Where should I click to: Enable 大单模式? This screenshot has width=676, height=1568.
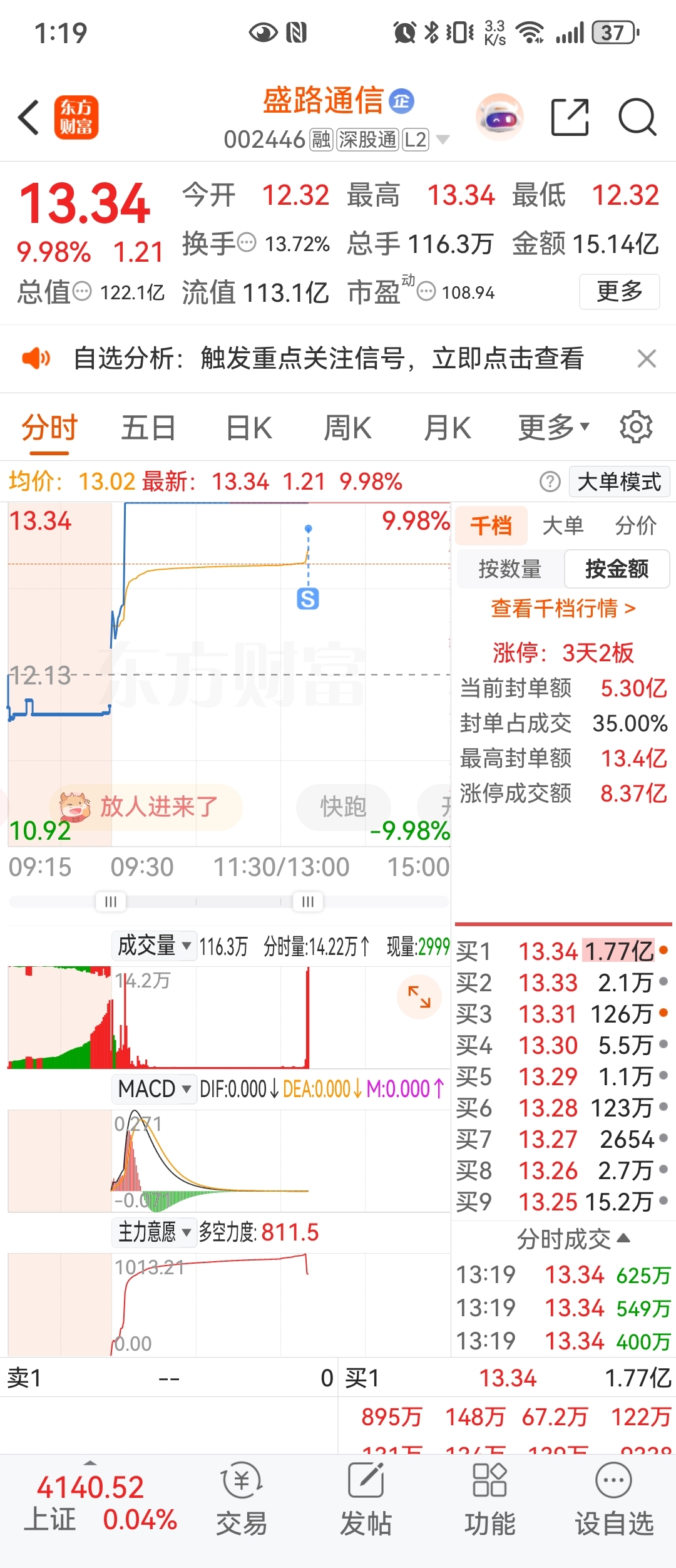coord(619,482)
